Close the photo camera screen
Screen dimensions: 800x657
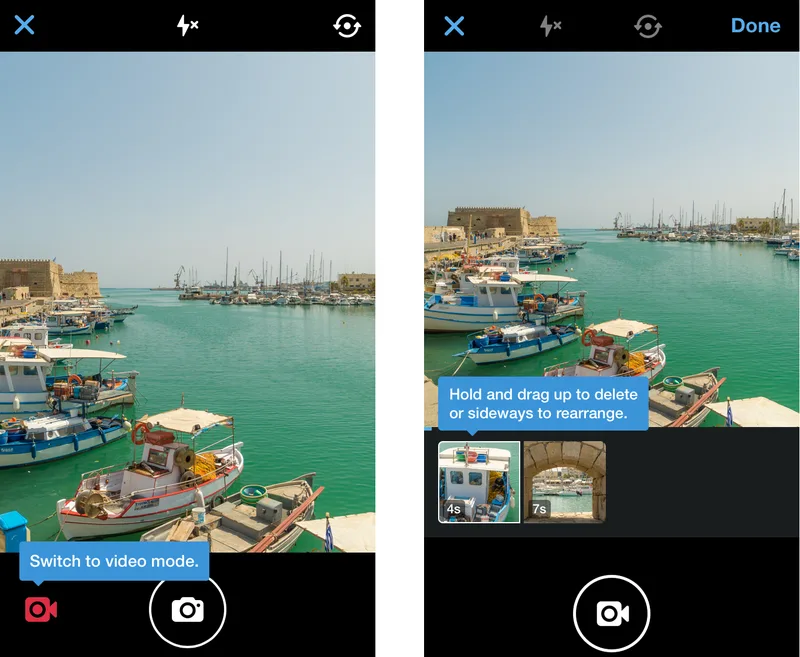24,25
